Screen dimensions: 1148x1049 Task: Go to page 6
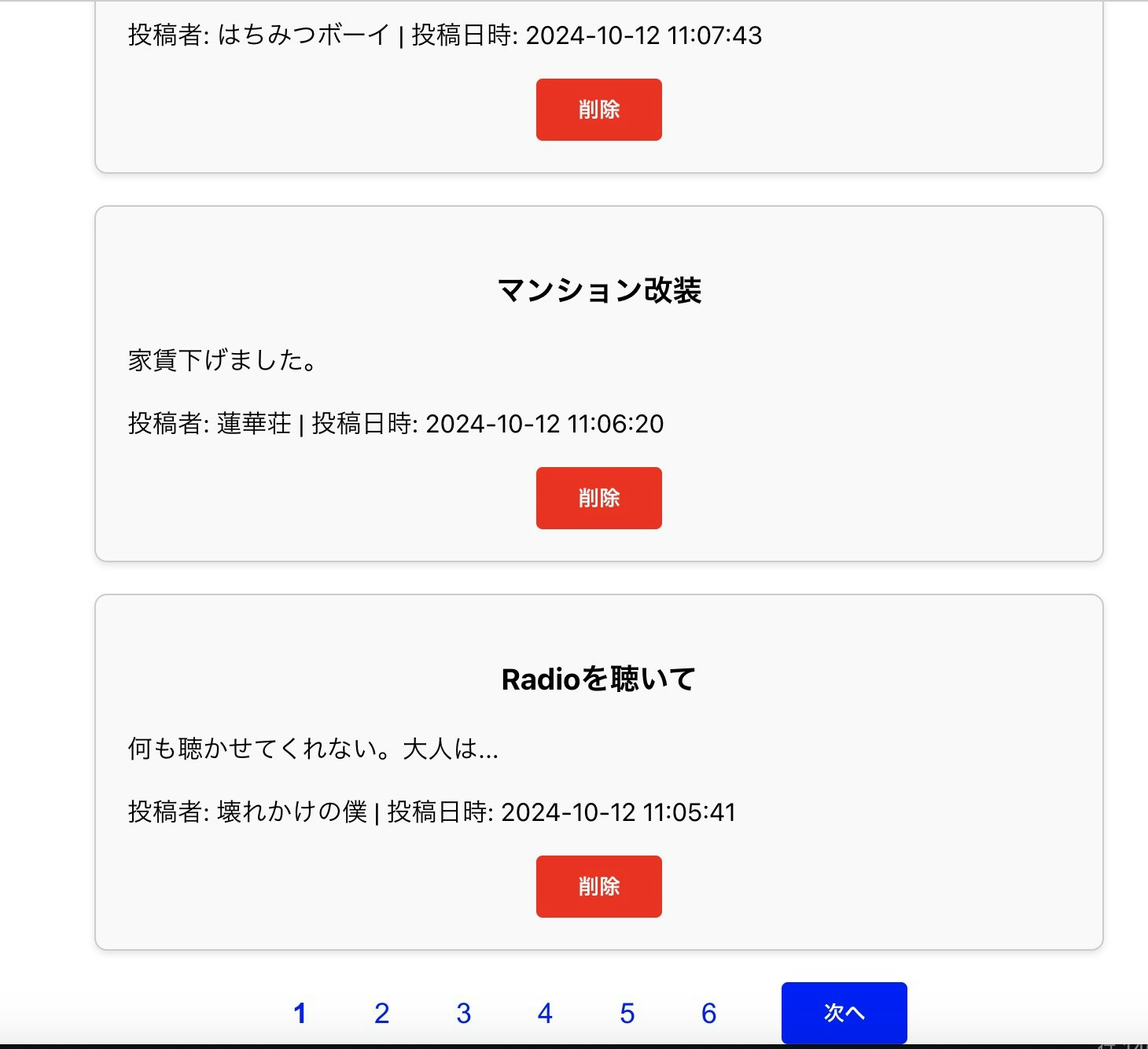[x=708, y=1013]
